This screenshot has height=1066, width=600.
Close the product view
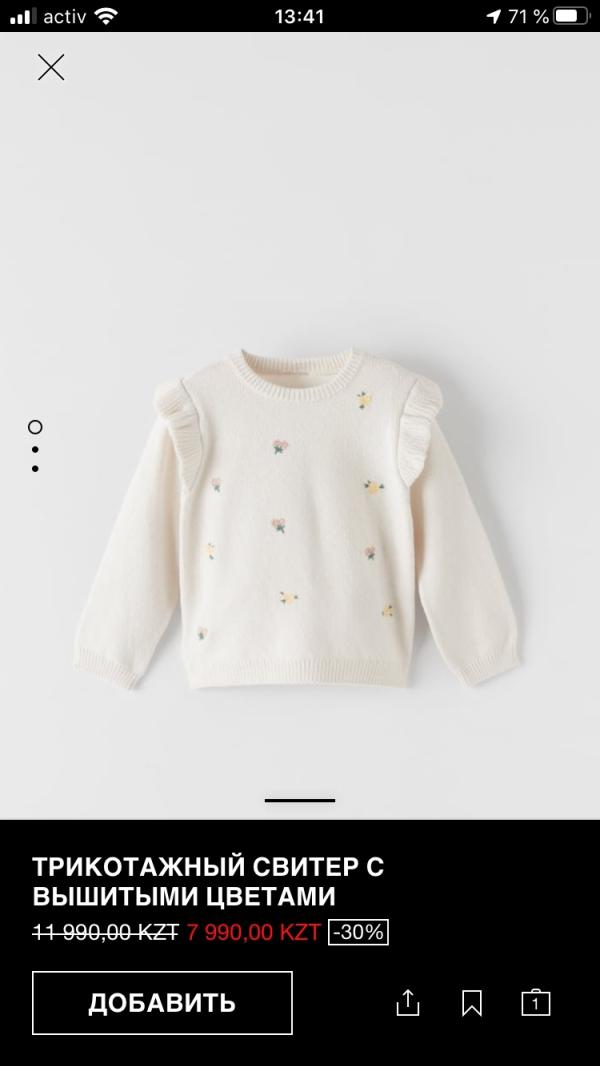pyautogui.click(x=51, y=67)
